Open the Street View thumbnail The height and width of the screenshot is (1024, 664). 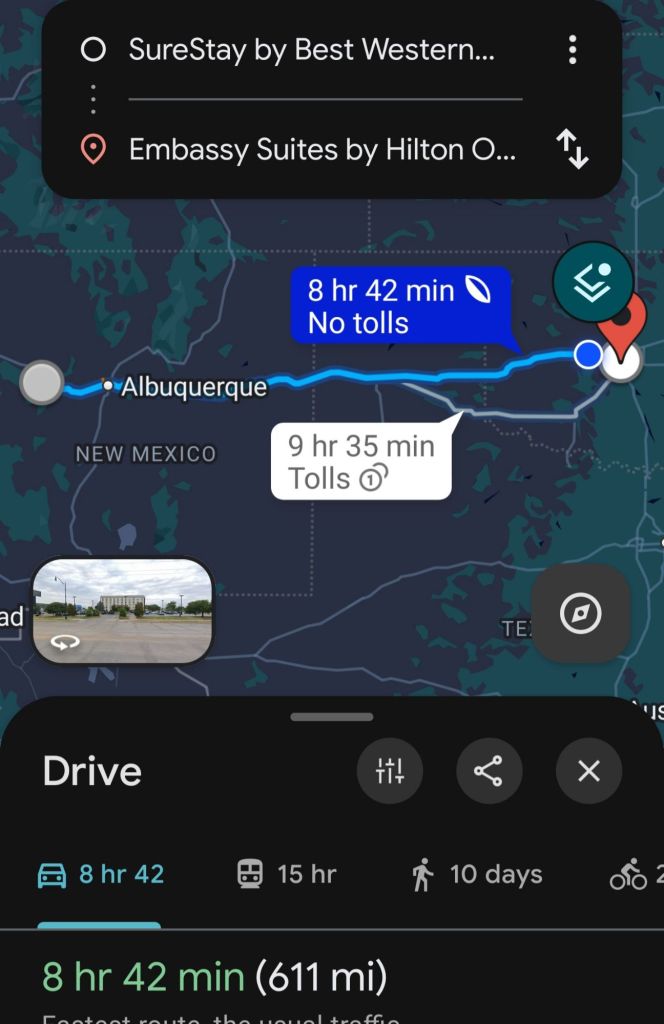[x=123, y=610]
